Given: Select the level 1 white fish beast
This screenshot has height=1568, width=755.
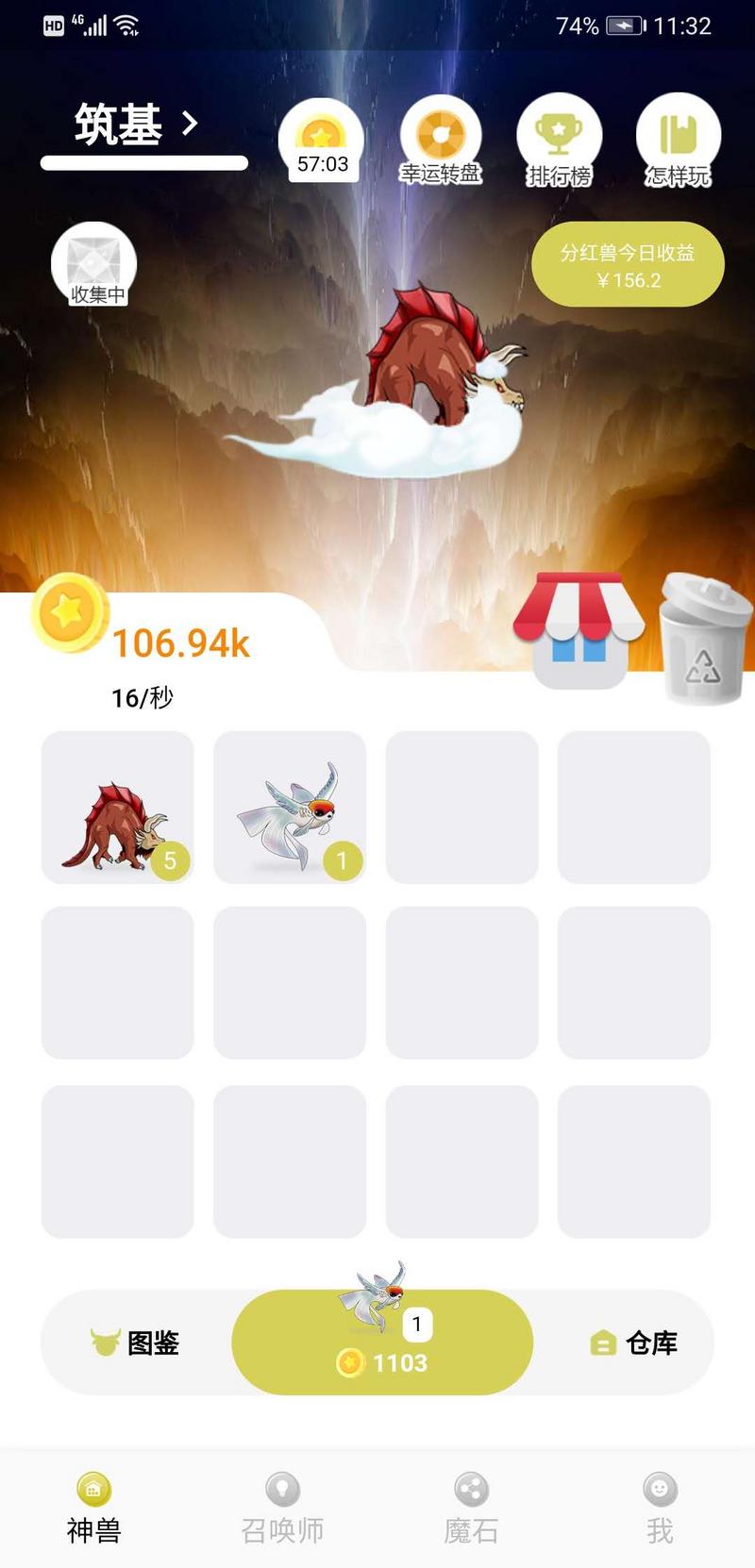Looking at the screenshot, I should tap(290, 808).
